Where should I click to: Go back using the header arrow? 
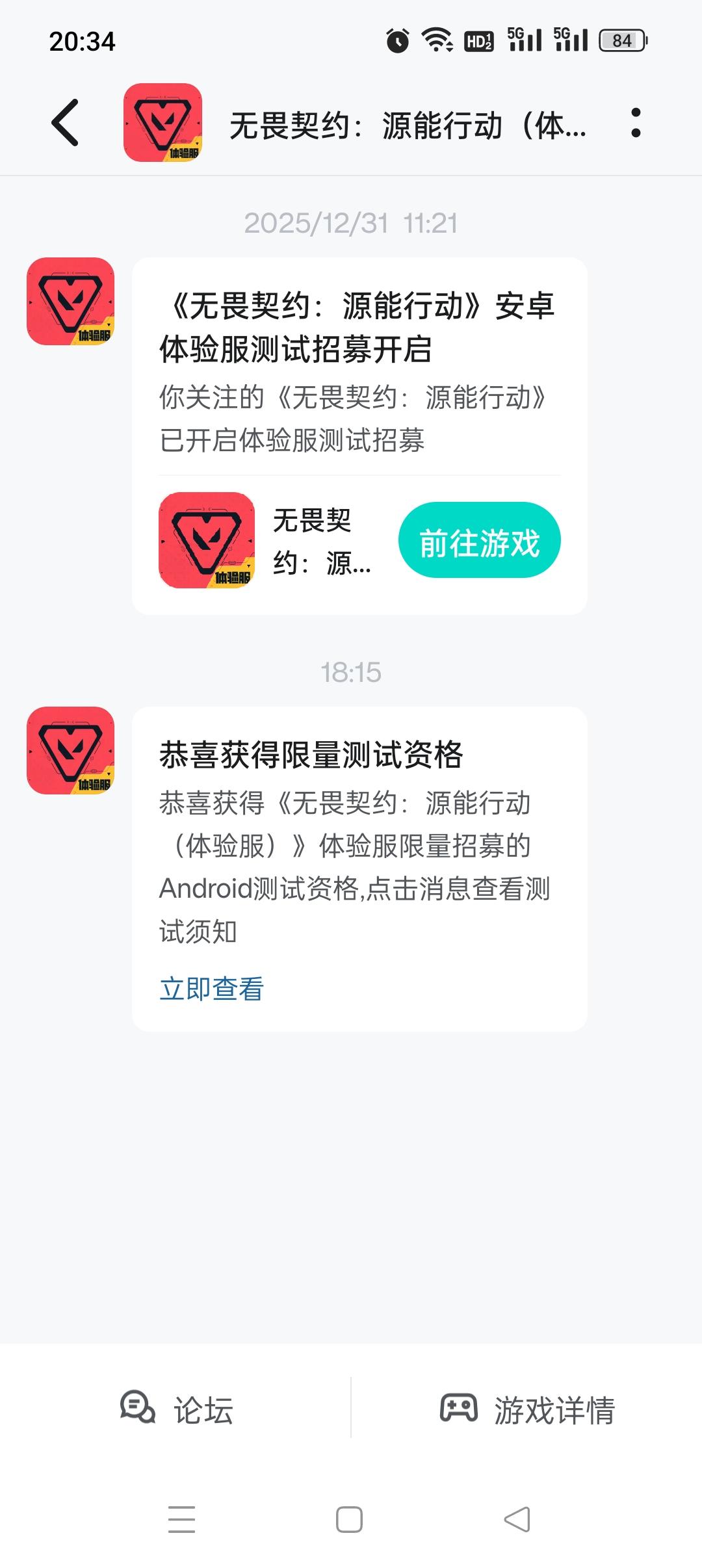[65, 122]
